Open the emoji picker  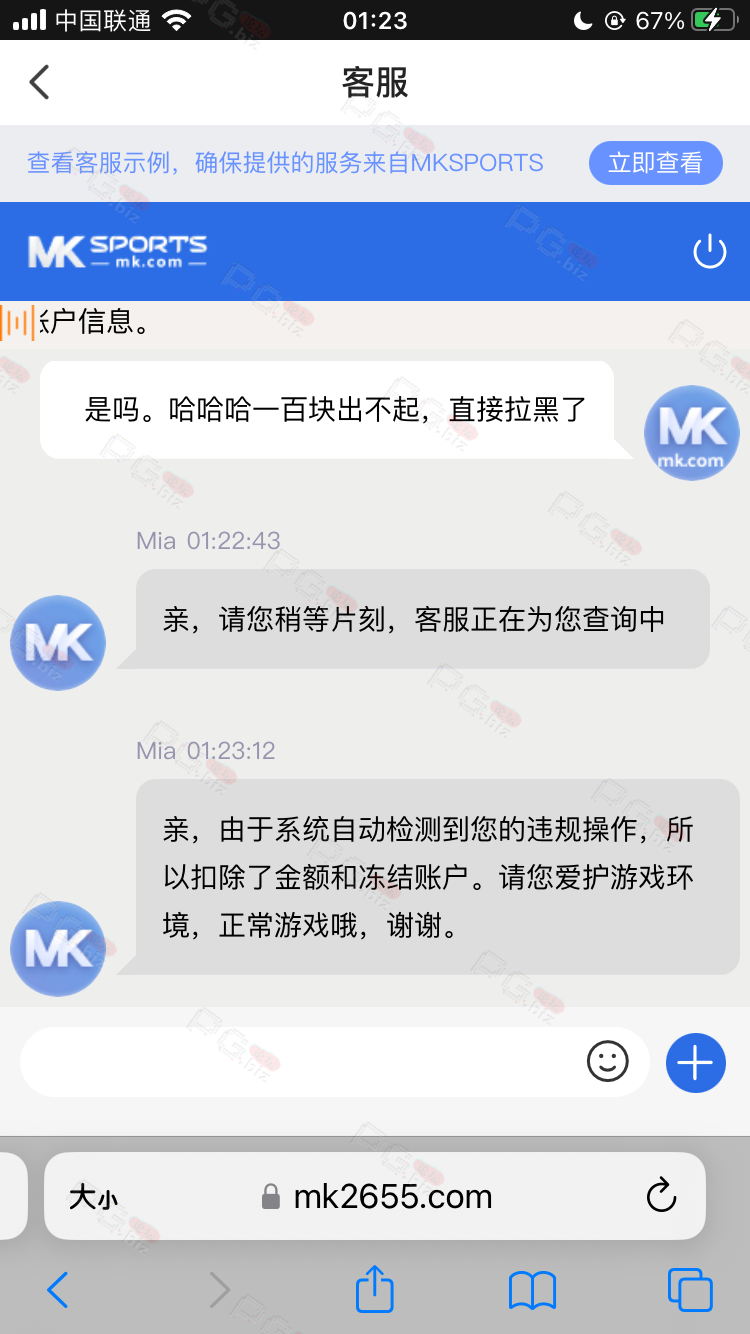click(607, 1061)
